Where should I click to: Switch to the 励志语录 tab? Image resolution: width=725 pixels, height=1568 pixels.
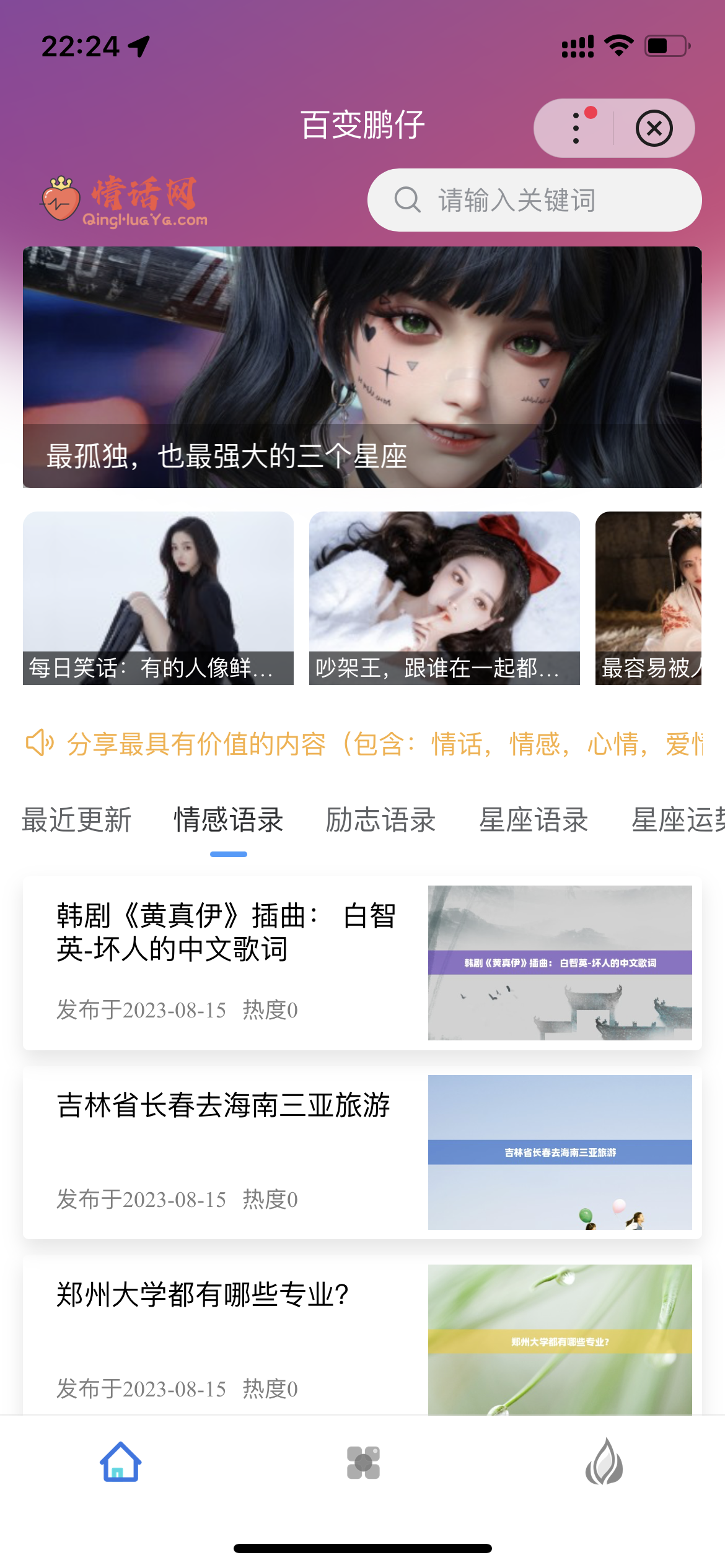[379, 819]
